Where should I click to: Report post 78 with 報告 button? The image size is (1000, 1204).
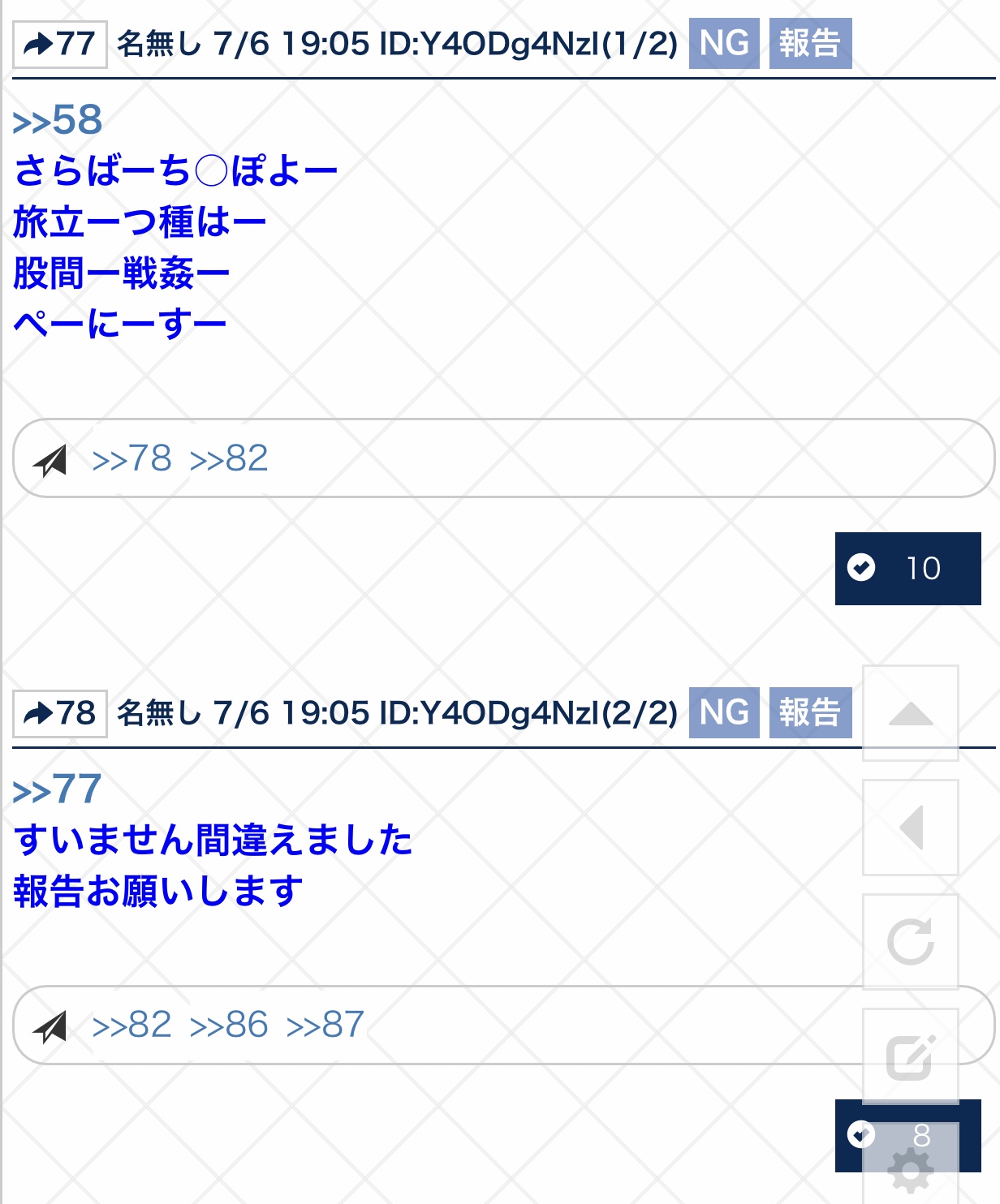coord(810,712)
